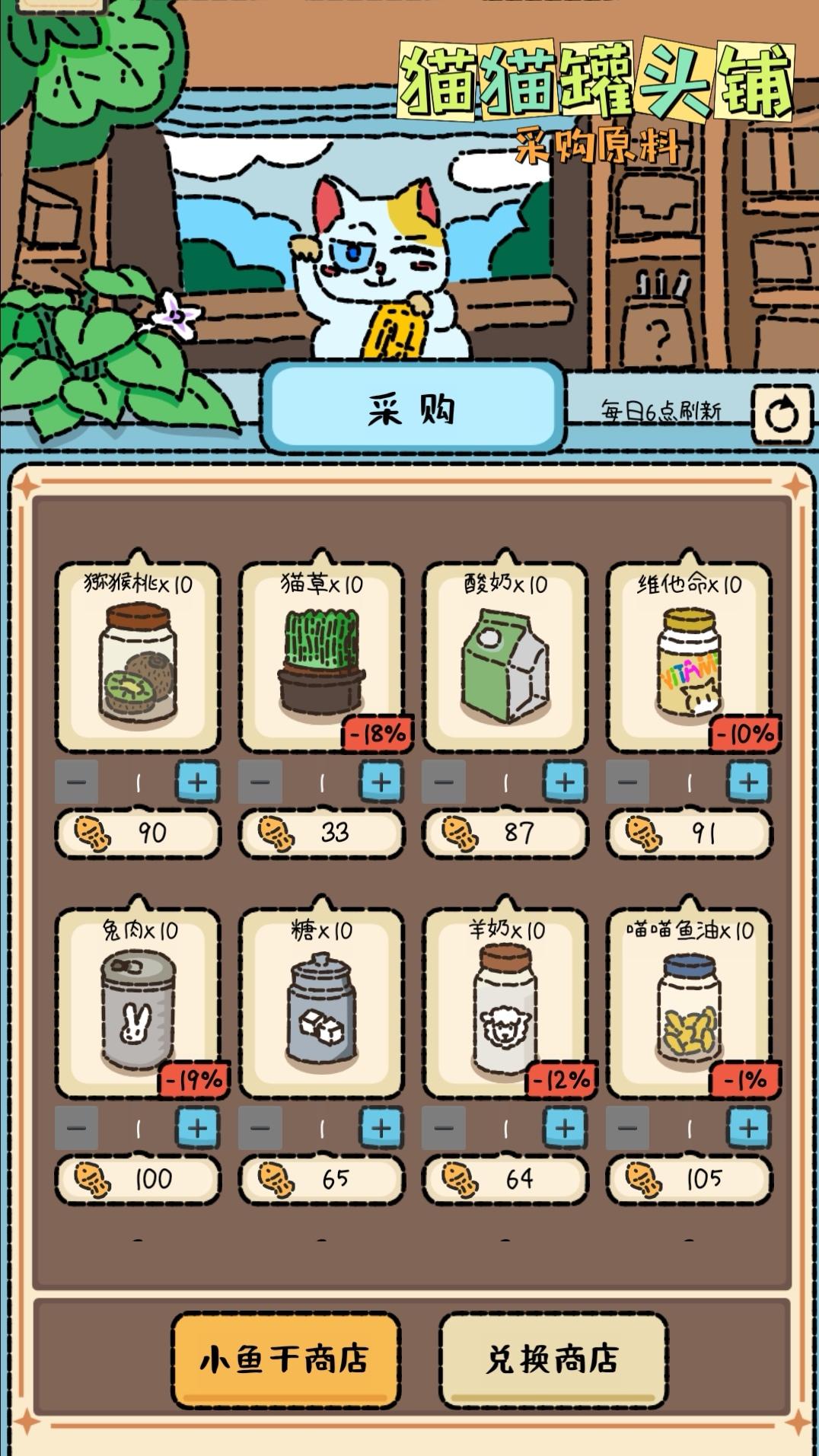
Task: Increase 猕猴桃 quantity with plus button
Action: (x=199, y=782)
